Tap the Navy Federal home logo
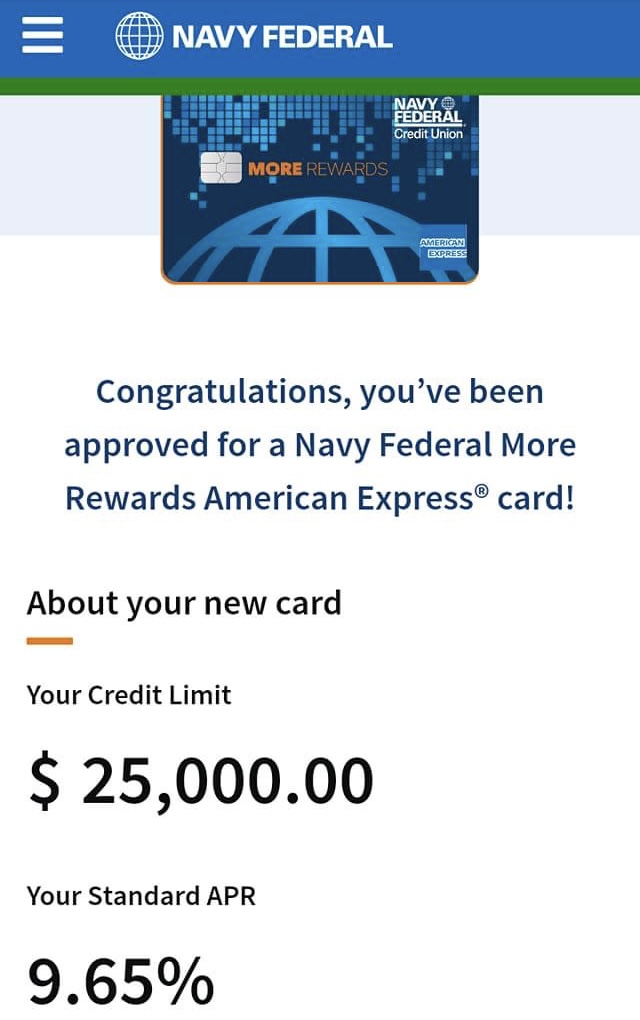 (x=253, y=37)
